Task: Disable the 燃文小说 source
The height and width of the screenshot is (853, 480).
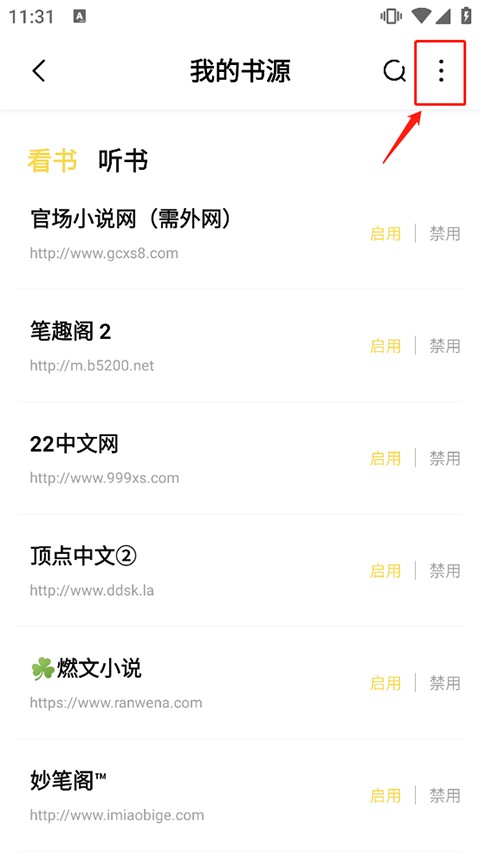Action: 445,683
